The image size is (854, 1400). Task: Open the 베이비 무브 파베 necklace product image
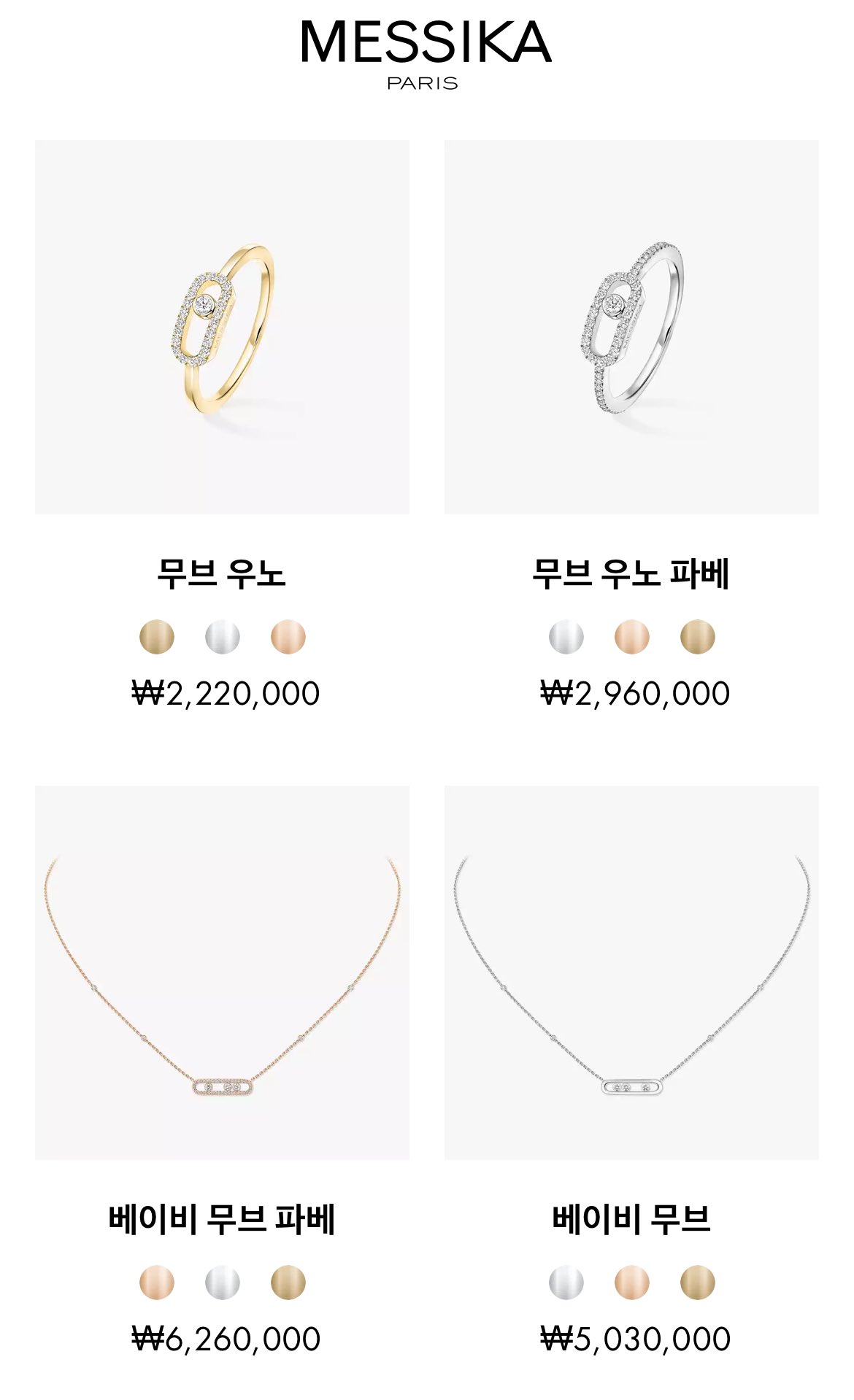(222, 972)
